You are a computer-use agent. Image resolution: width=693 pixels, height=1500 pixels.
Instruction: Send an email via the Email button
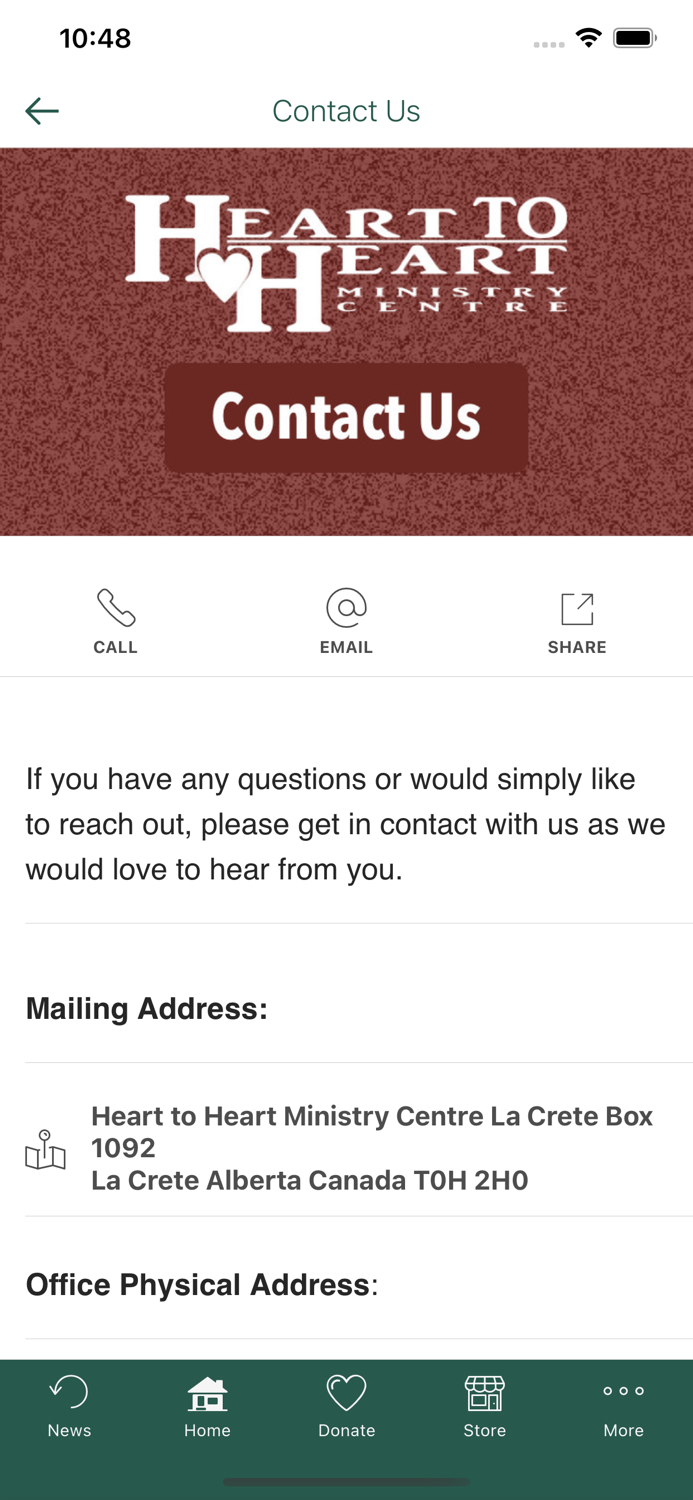(x=346, y=621)
